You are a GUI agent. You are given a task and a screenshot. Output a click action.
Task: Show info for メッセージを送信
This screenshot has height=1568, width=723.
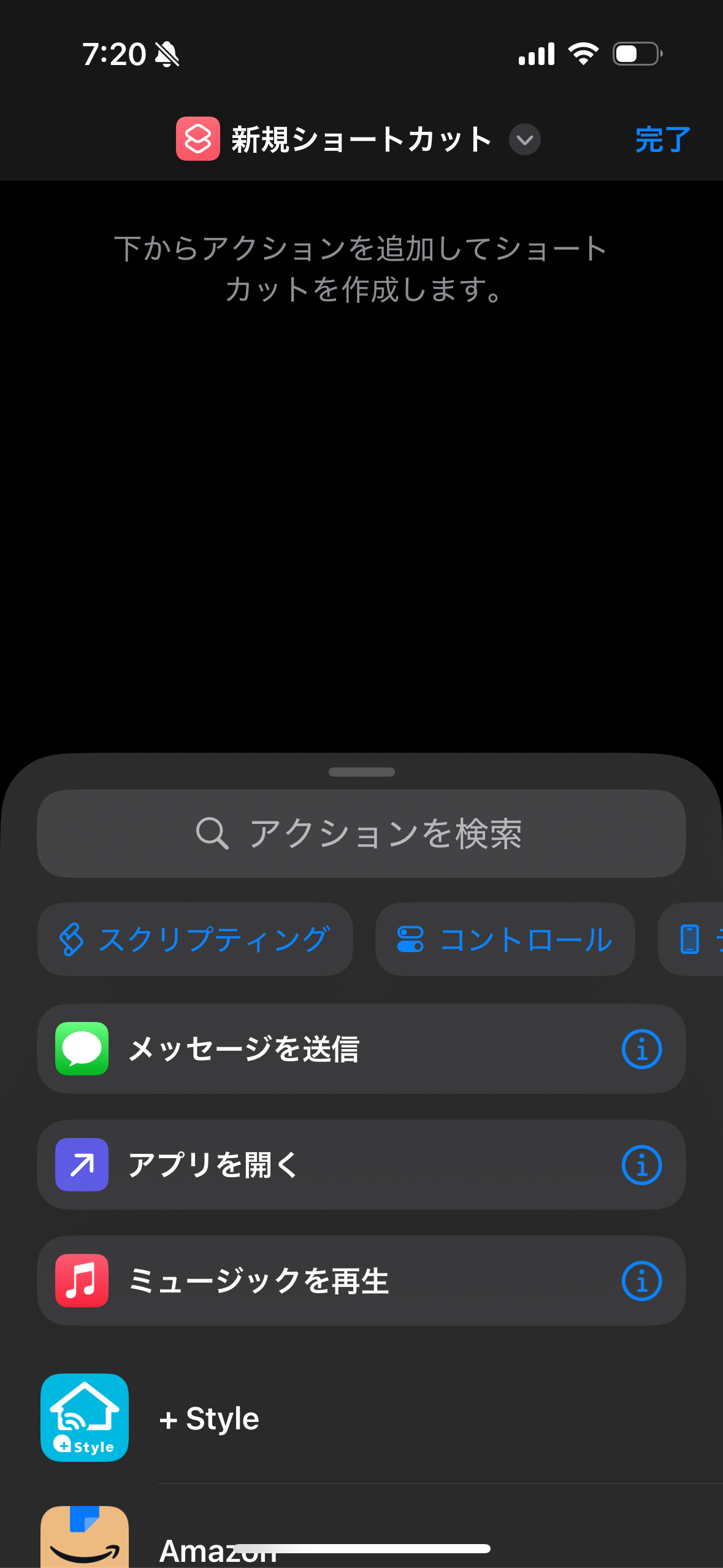tap(641, 1049)
